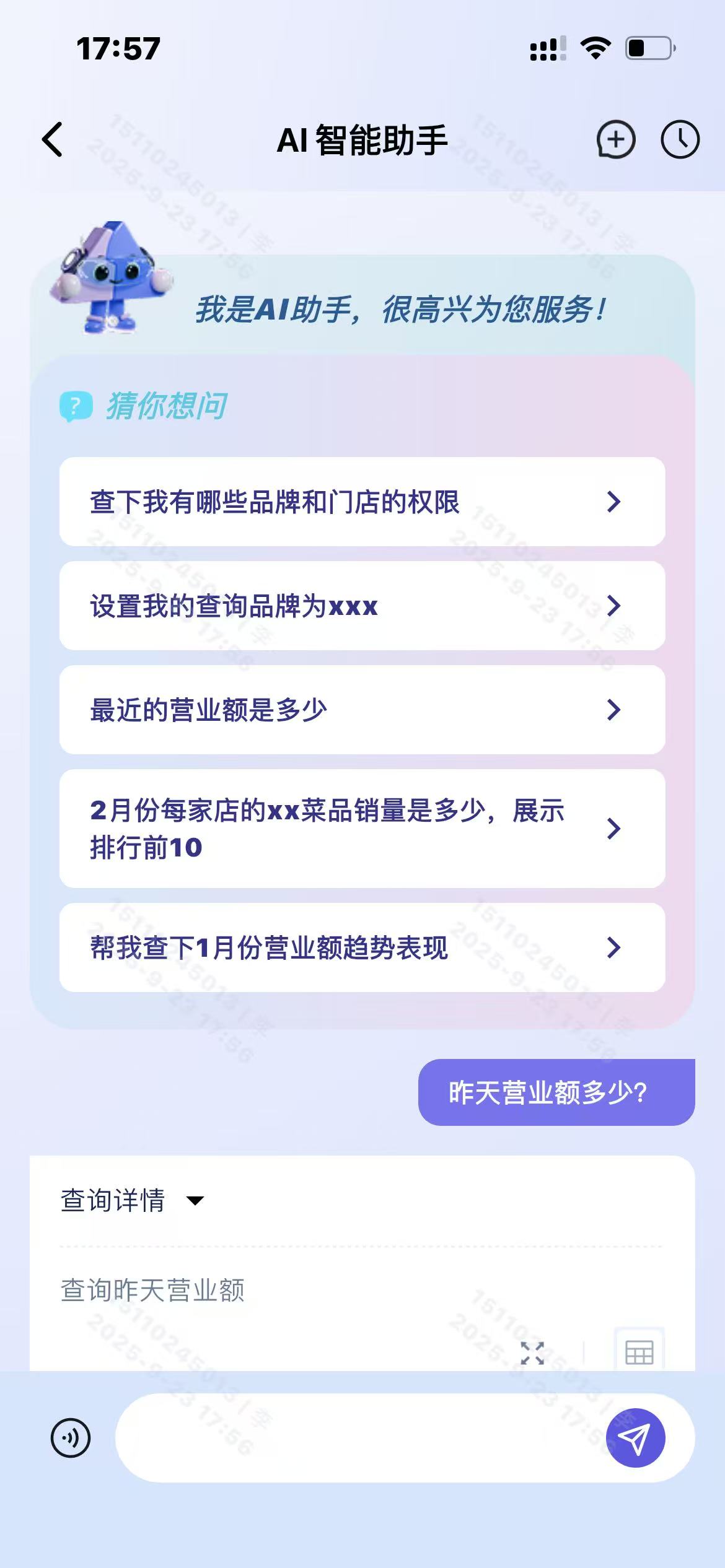Switch to voice input mode
Image resolution: width=725 pixels, height=1568 pixels.
[71, 1438]
